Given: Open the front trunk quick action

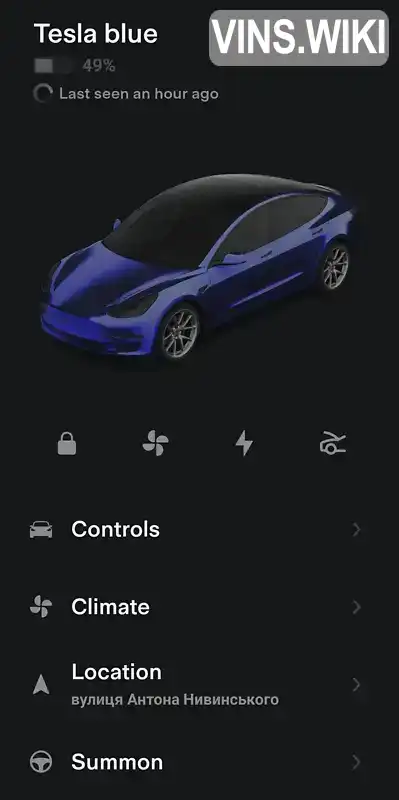Looking at the screenshot, I should point(333,443).
